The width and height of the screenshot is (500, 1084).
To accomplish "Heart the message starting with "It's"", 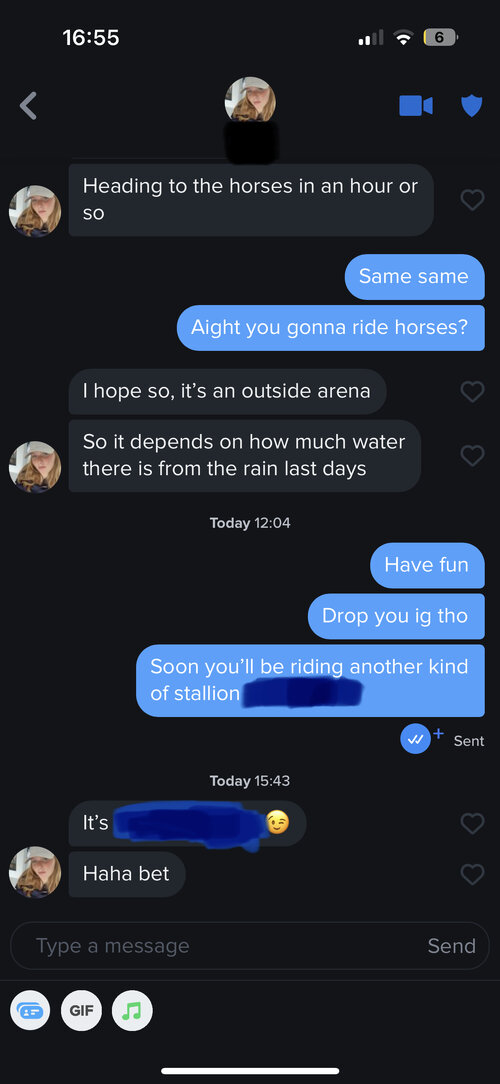I will pos(472,823).
